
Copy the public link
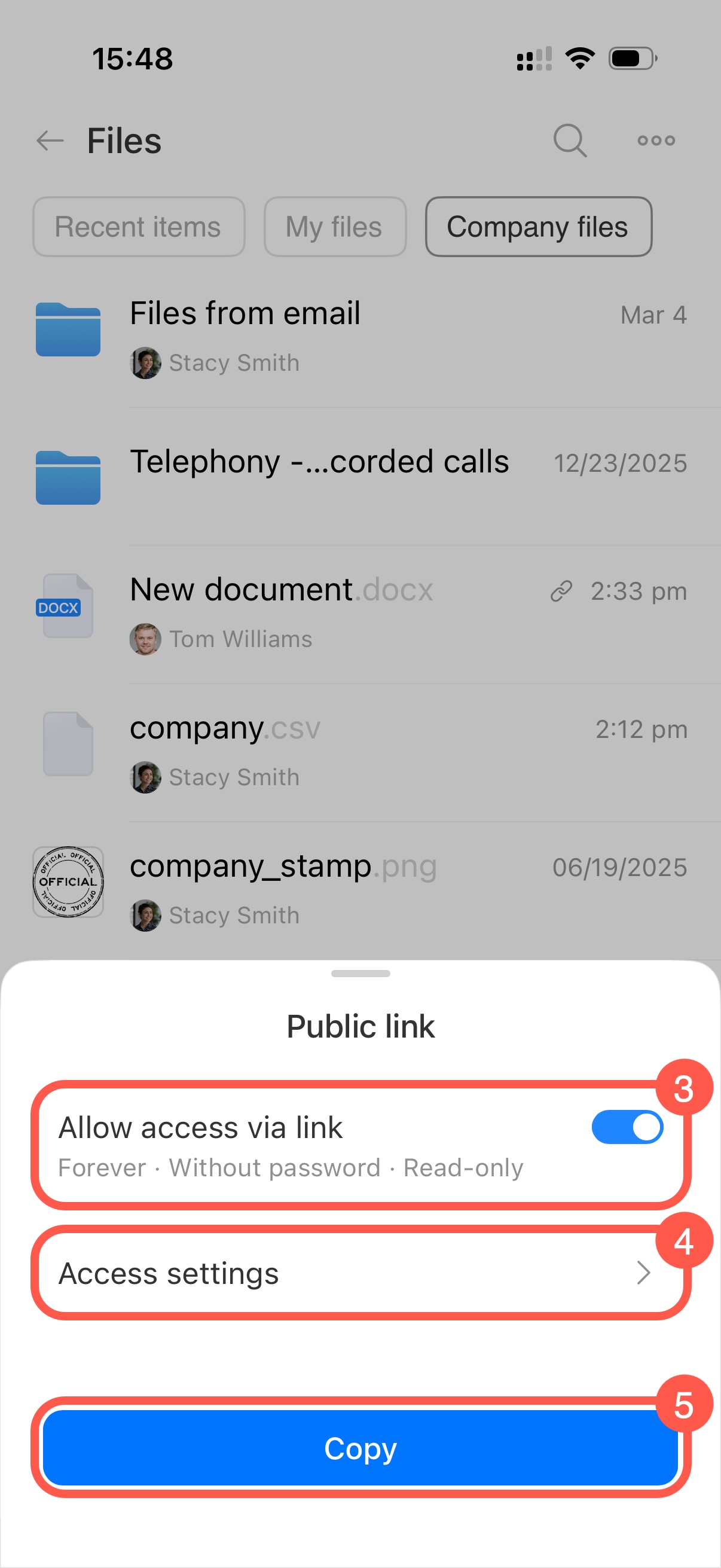click(x=360, y=1448)
